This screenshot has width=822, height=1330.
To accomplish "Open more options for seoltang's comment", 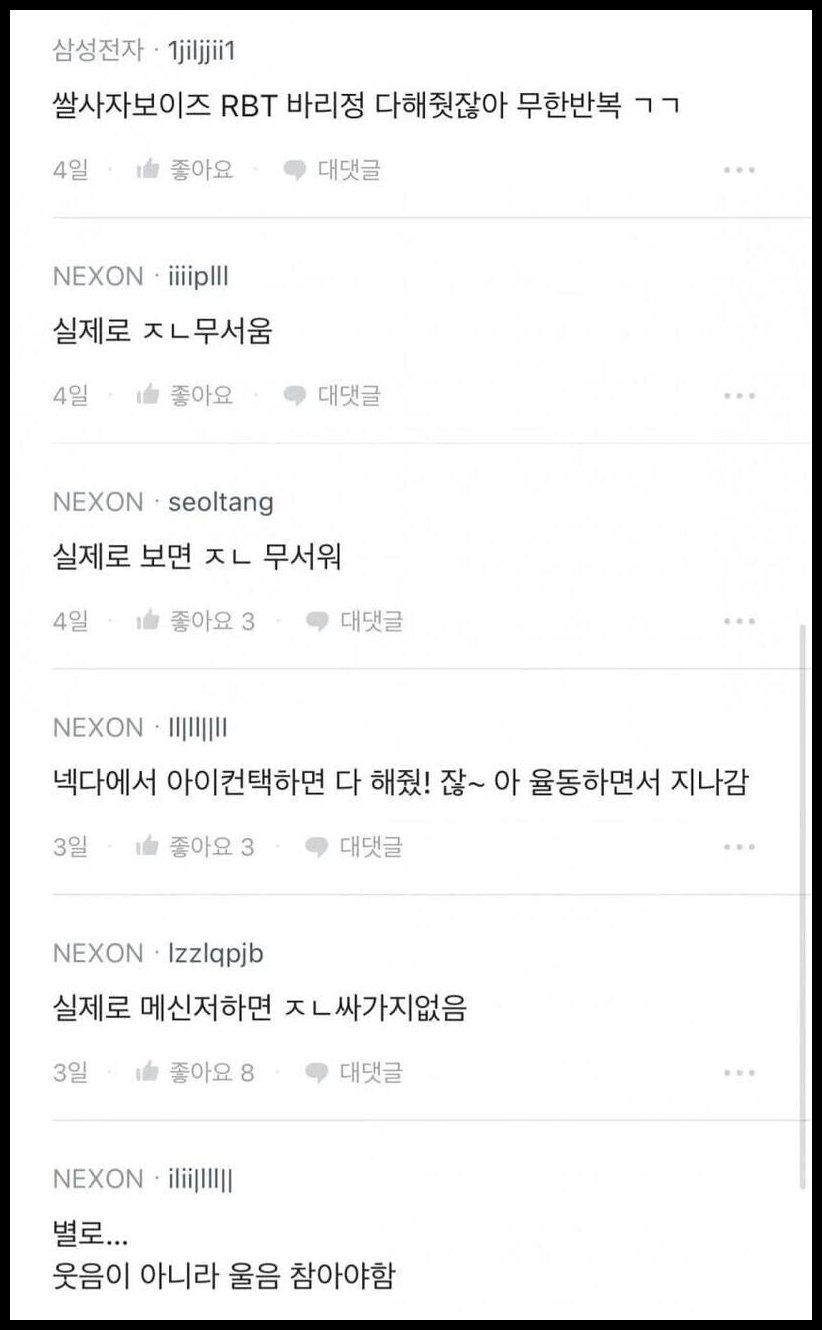I will 739,622.
